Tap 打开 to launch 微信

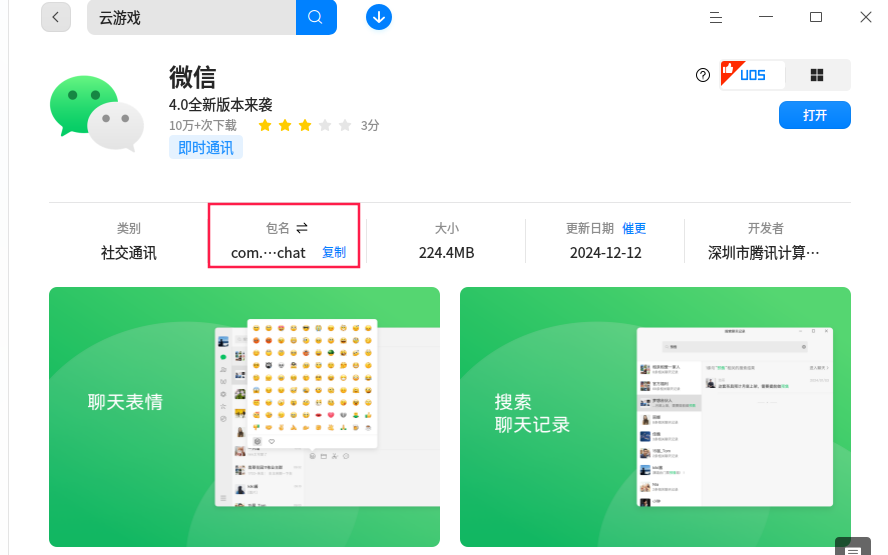815,115
